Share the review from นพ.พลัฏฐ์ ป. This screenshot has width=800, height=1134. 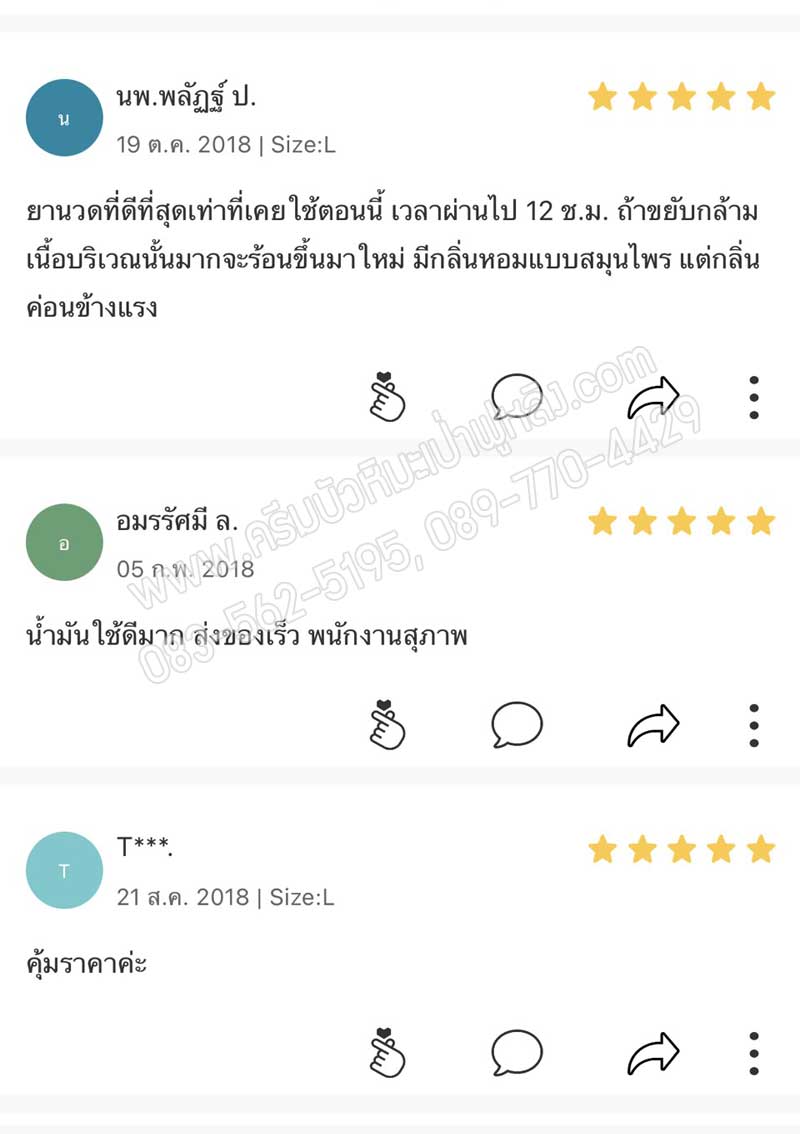click(x=653, y=399)
